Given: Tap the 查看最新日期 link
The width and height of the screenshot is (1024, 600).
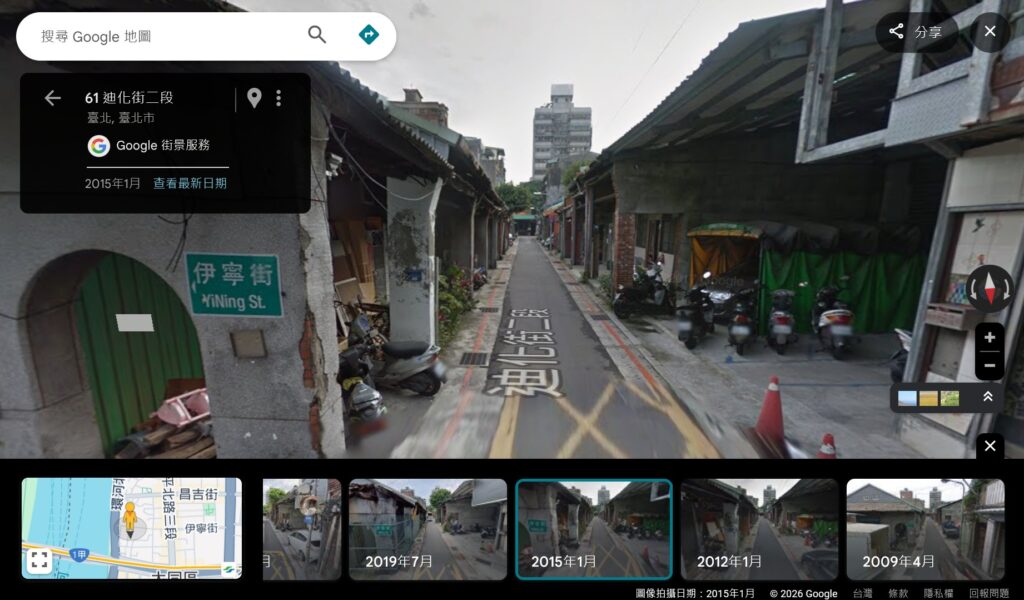Looking at the screenshot, I should point(190,184).
